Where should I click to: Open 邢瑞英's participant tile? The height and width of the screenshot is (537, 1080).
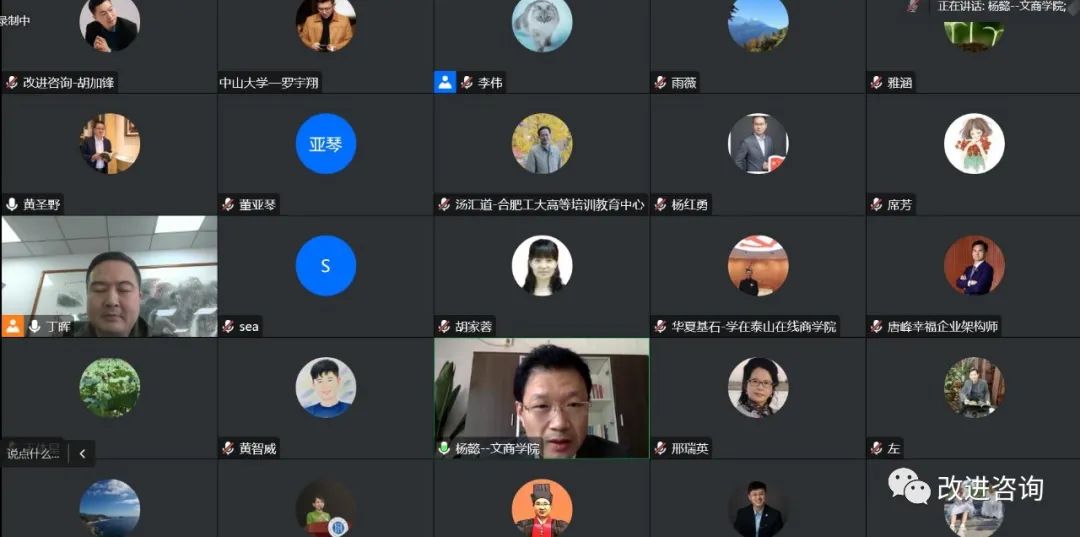(757, 397)
